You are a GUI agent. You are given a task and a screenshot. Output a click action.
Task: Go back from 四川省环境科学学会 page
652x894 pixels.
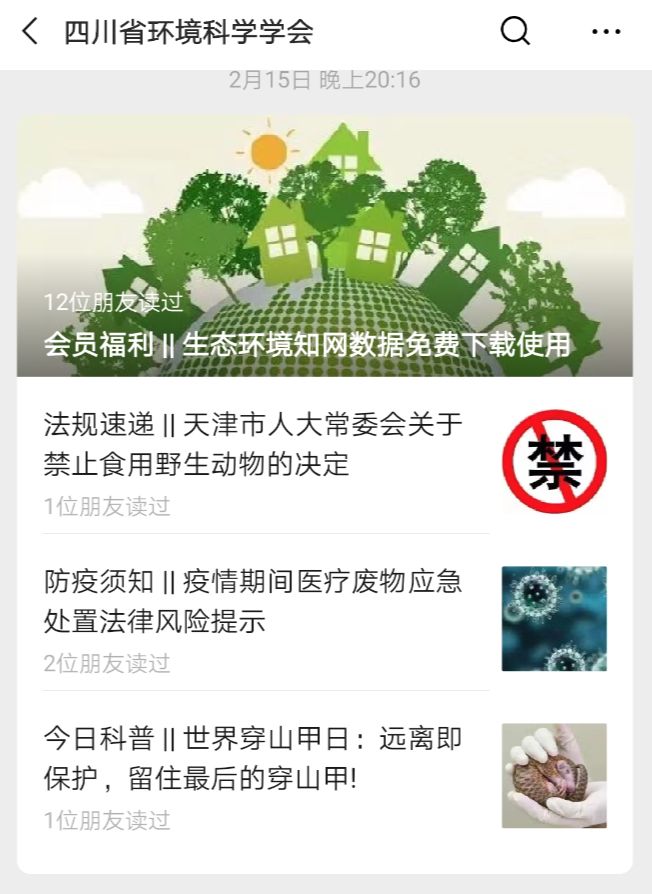click(x=30, y=32)
